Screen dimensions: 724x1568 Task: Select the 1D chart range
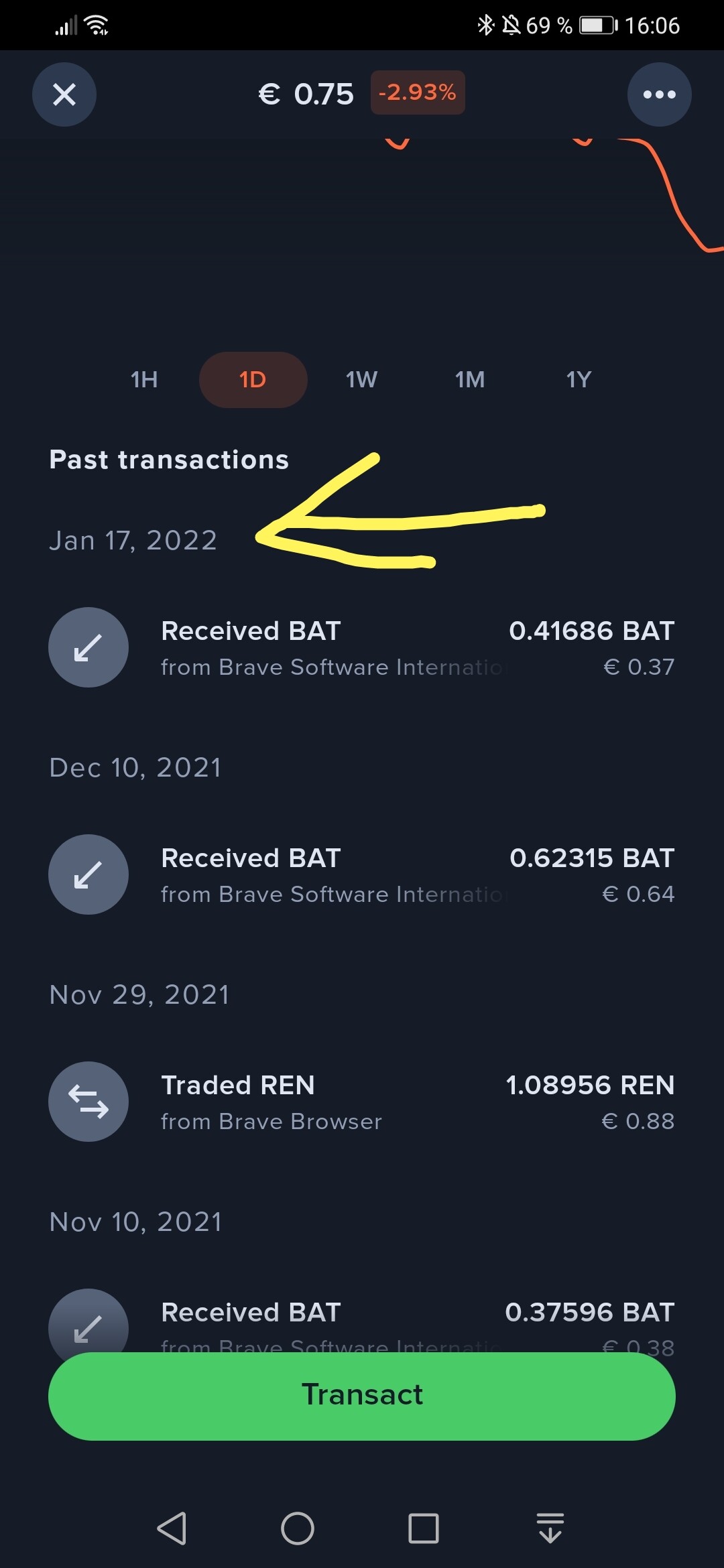253,380
